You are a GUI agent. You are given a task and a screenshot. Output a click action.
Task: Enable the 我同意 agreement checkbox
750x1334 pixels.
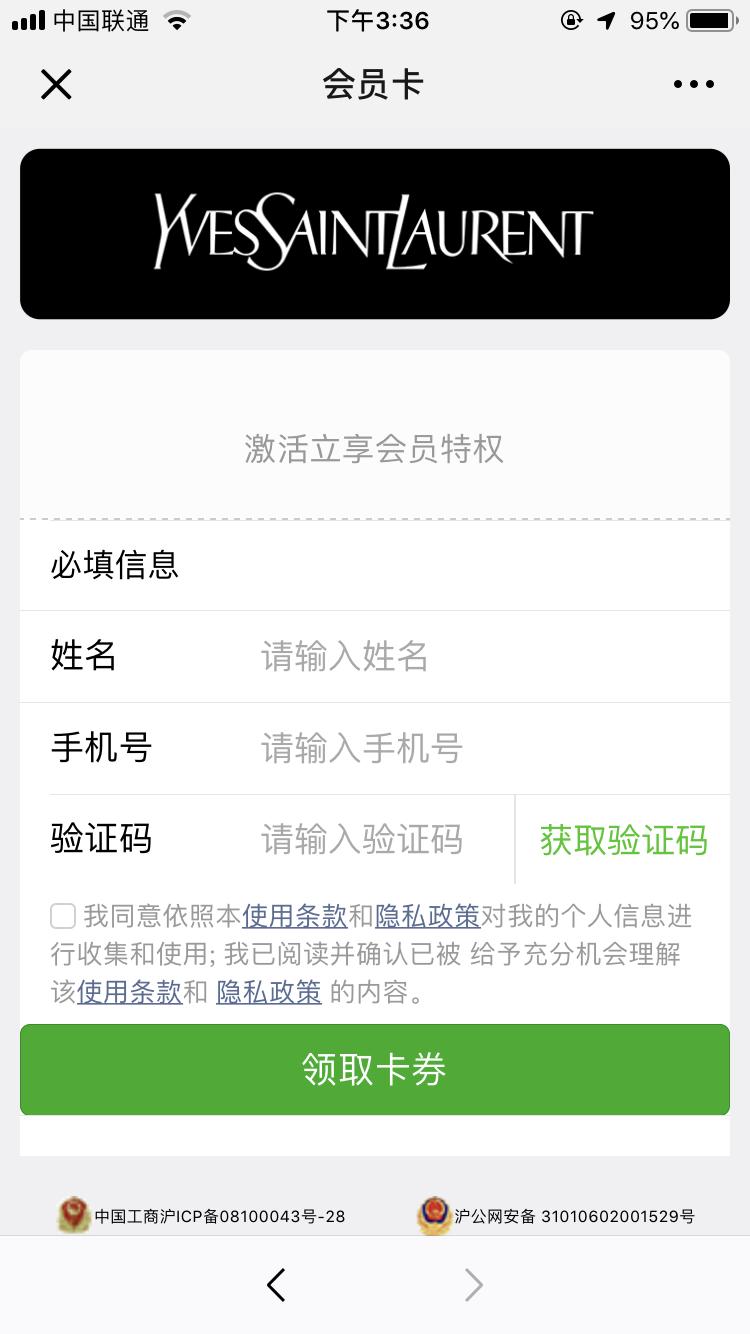click(x=62, y=914)
